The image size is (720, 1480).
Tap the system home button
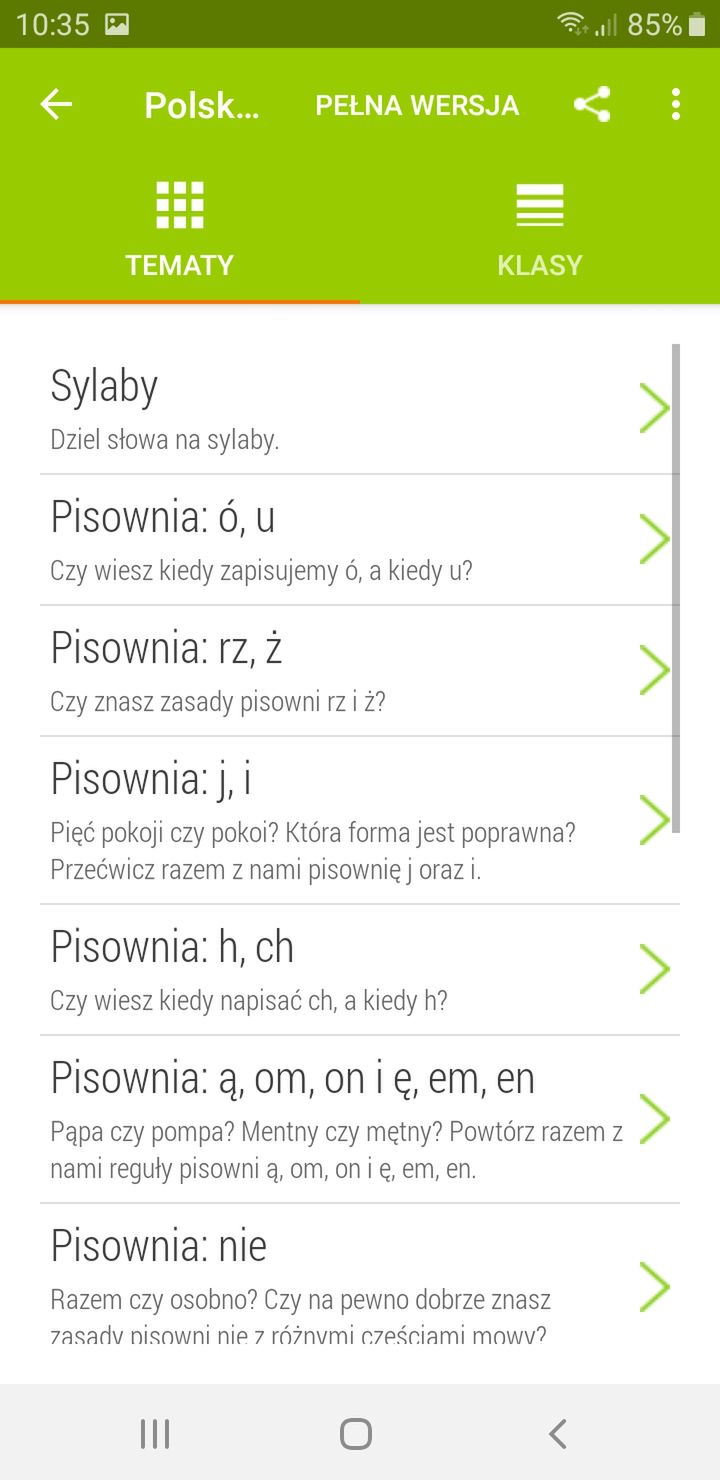(x=356, y=1434)
